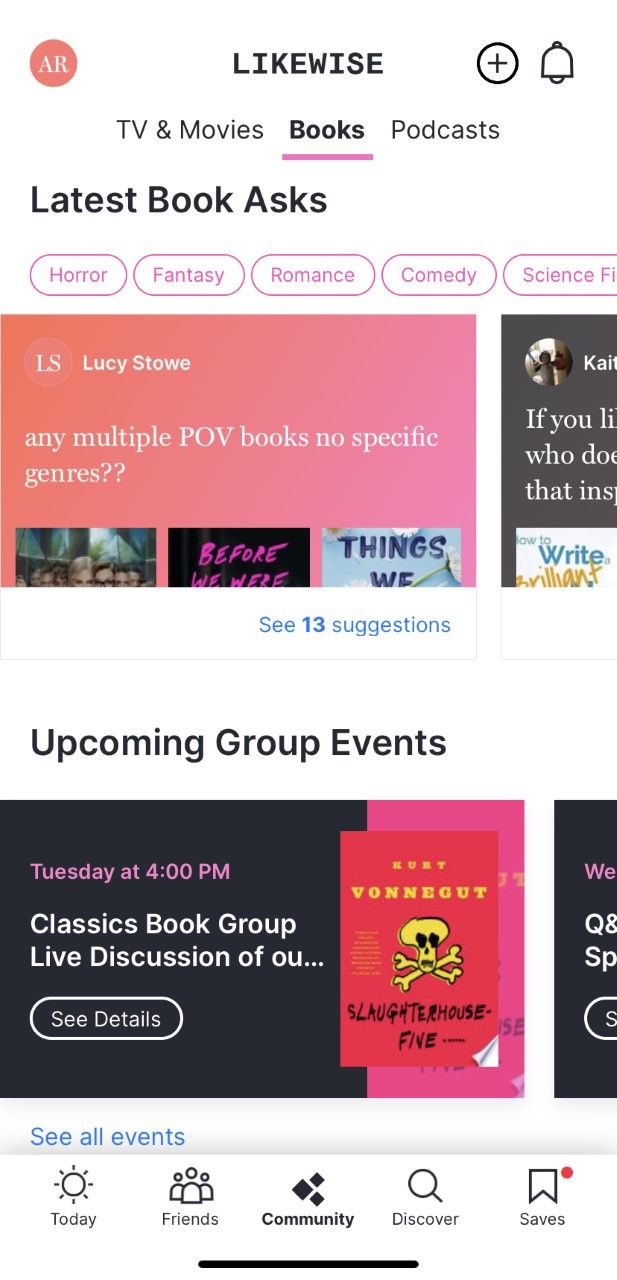The width and height of the screenshot is (617, 1280).
Task: Choose the Romance genre chip
Action: (x=313, y=275)
